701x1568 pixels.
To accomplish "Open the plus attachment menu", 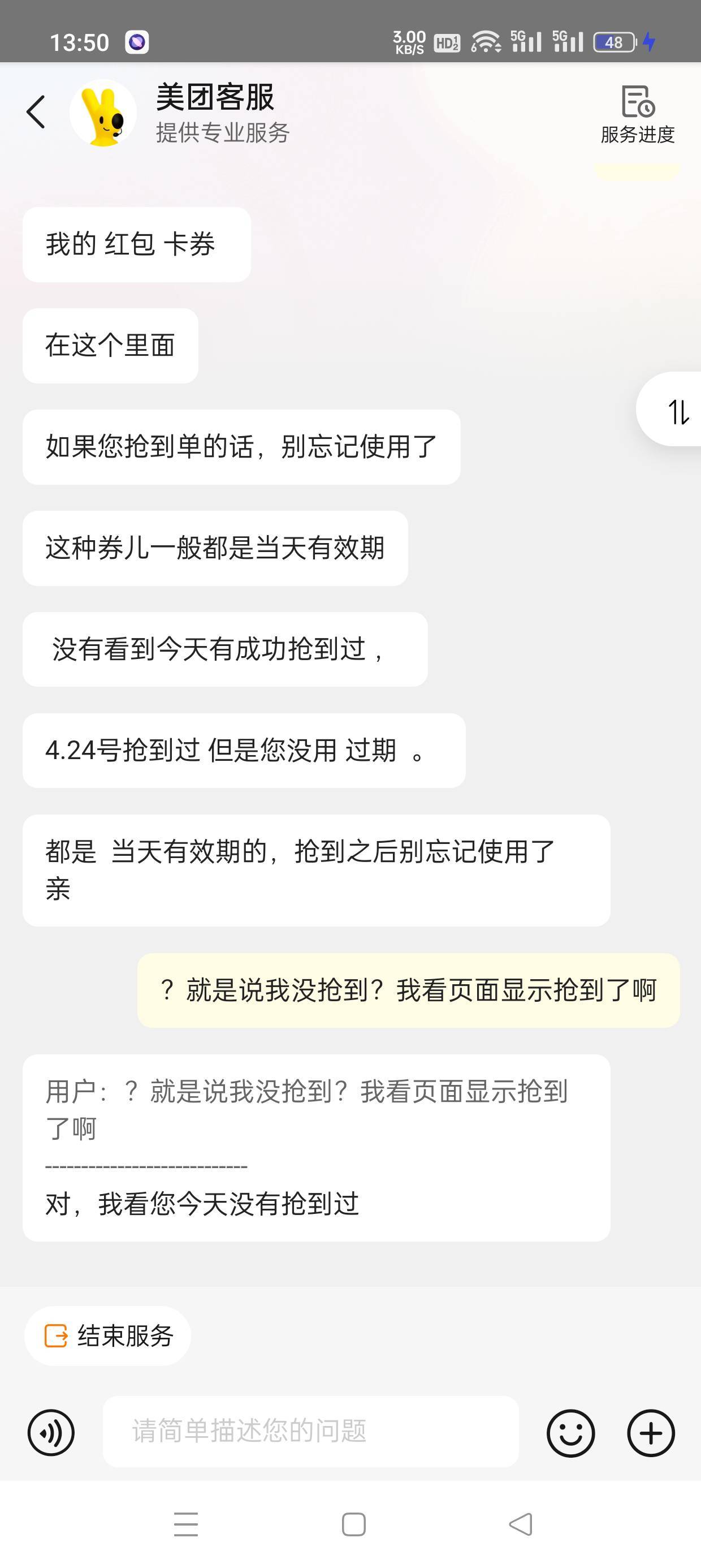I will tap(651, 1433).
